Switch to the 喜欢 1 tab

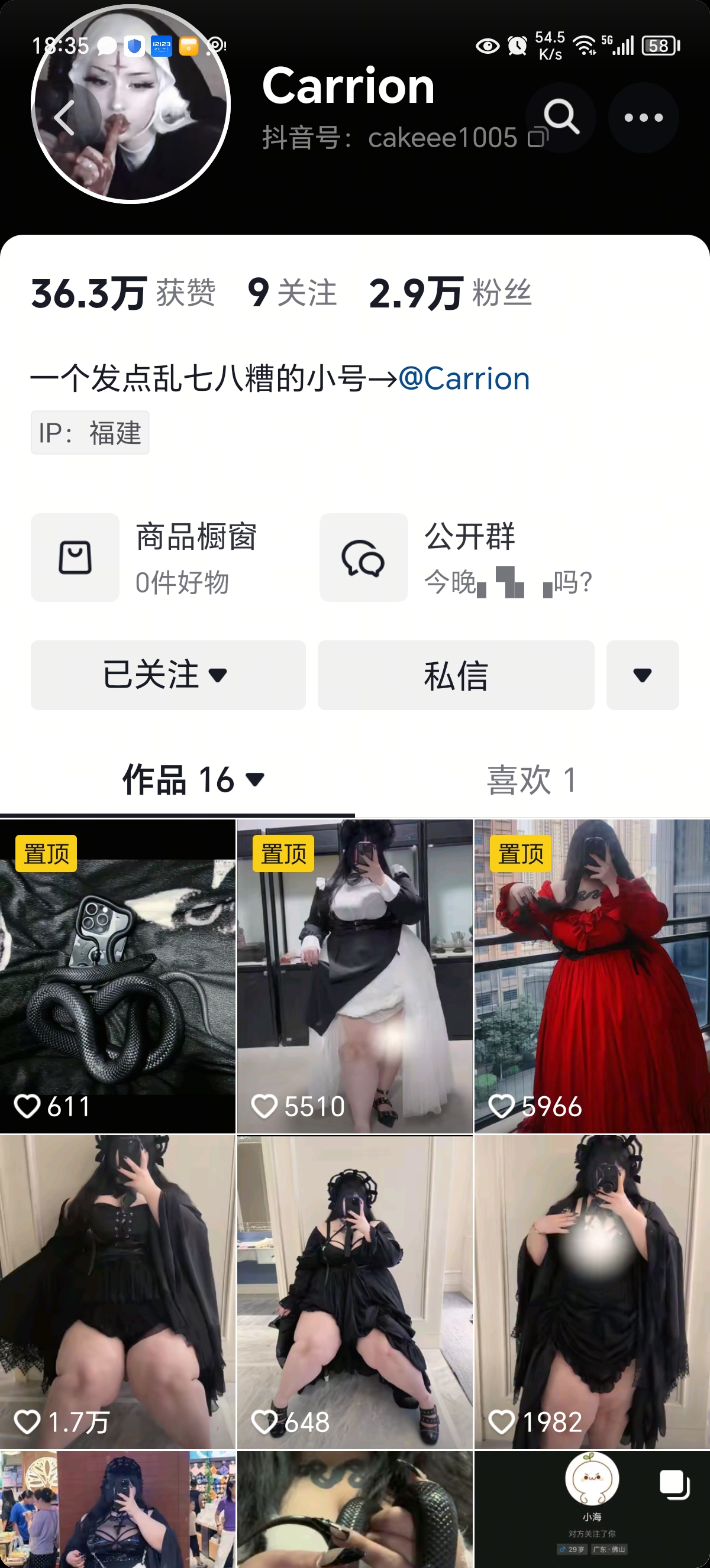coord(531,780)
